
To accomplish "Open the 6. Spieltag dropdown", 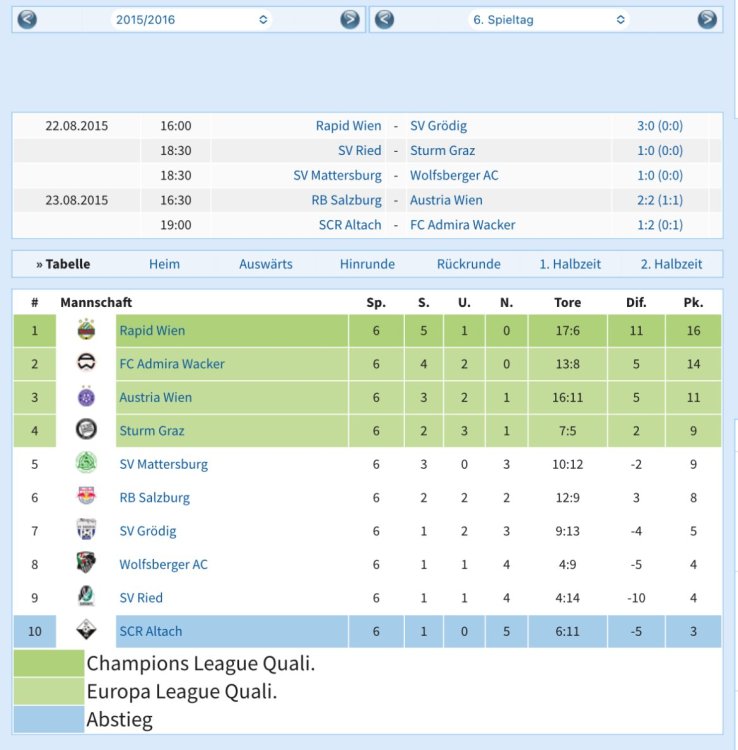I will click(549, 19).
